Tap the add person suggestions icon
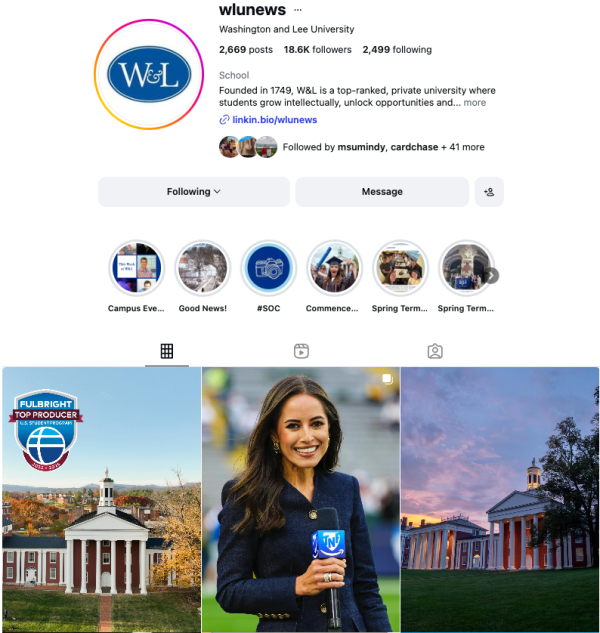This screenshot has width=600, height=633. (x=489, y=192)
